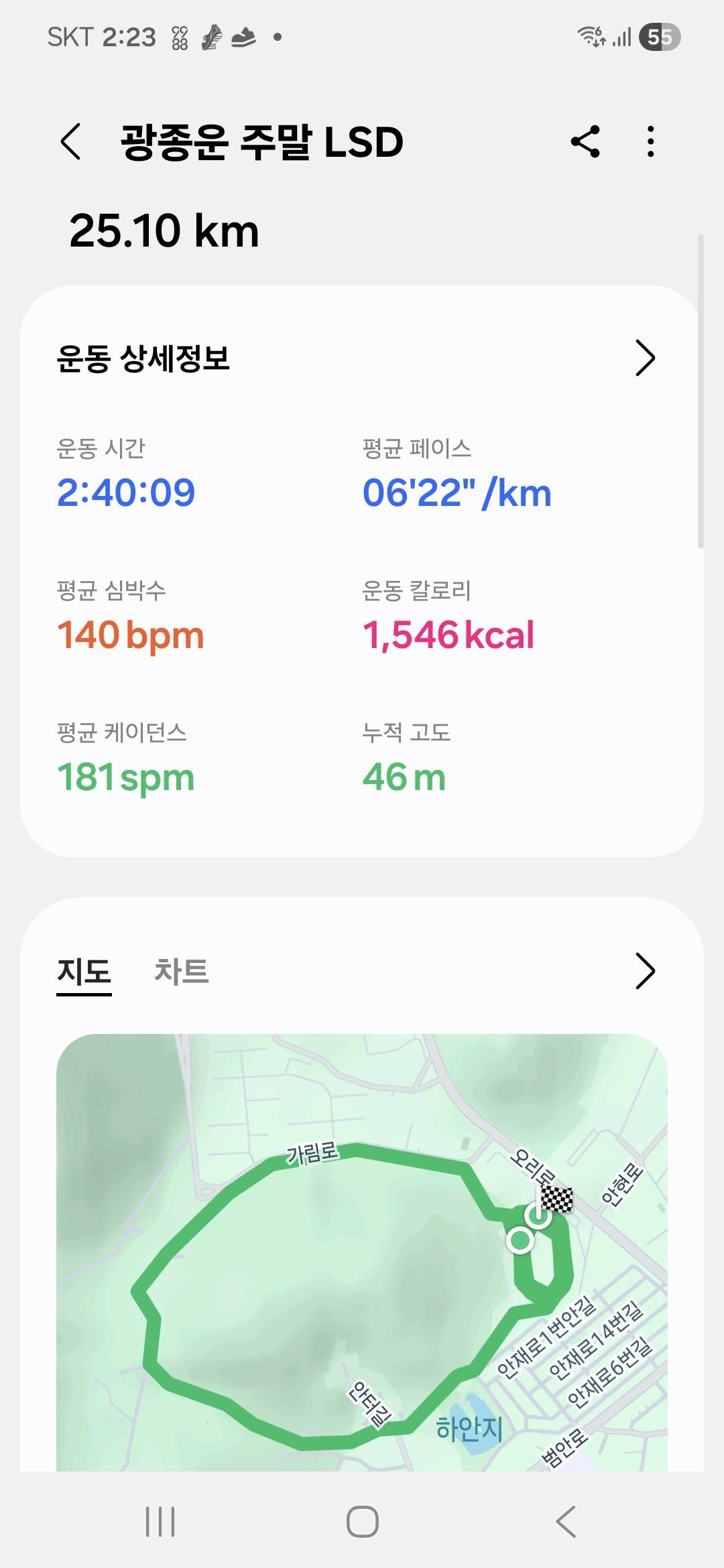Expand 운동 상세정보 via its chevron

tap(646, 357)
